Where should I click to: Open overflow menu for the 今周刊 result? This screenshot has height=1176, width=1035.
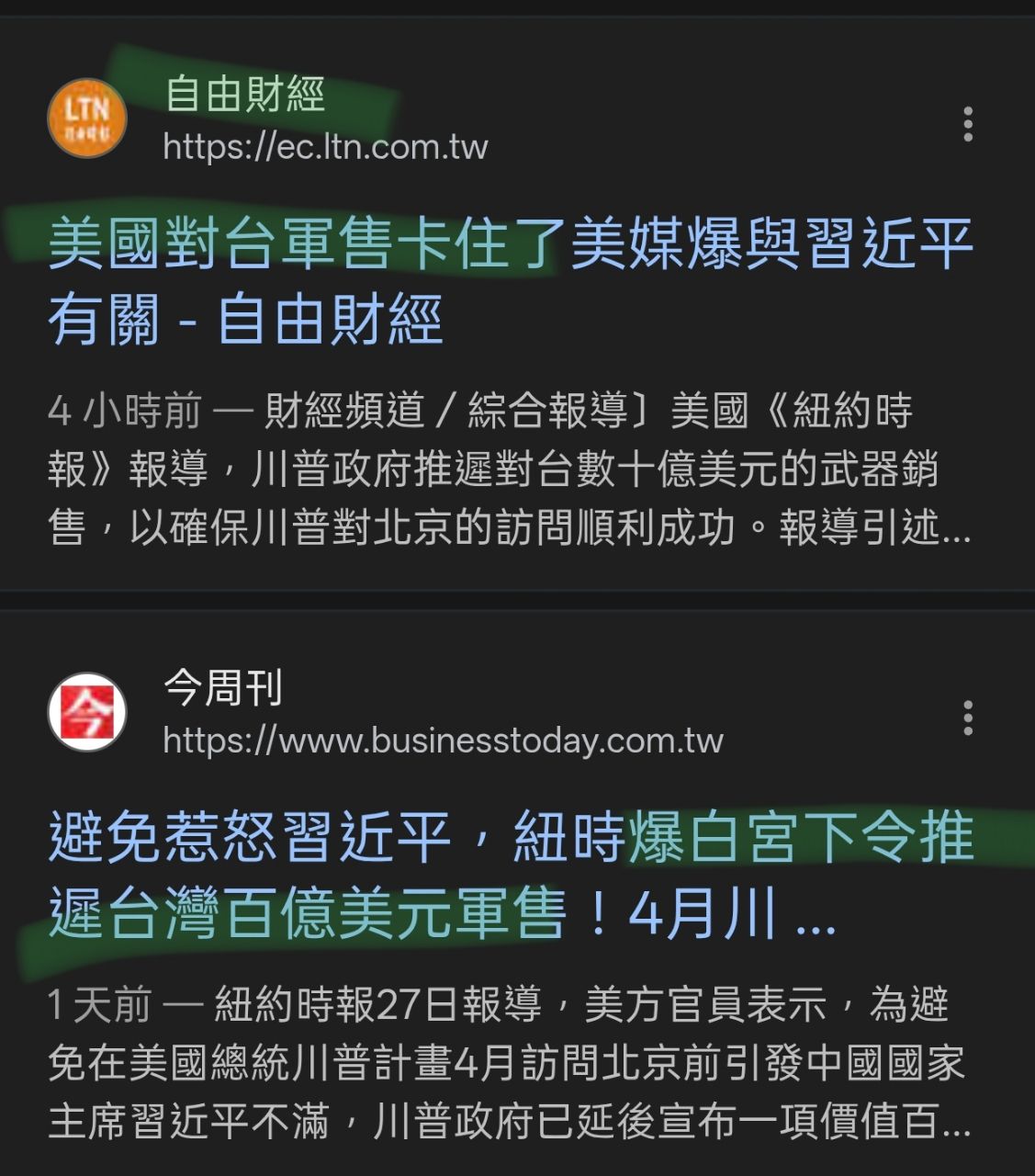967,718
